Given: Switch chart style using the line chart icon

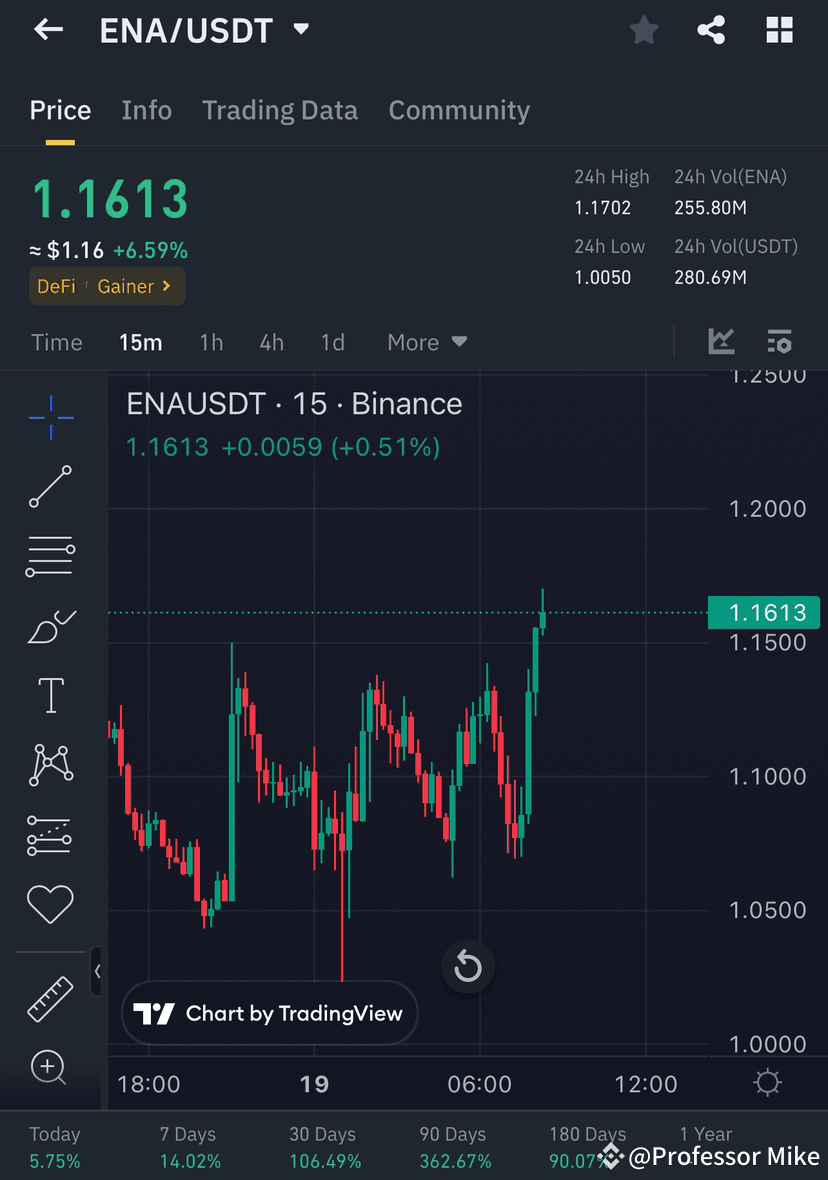Looking at the screenshot, I should (x=721, y=342).
